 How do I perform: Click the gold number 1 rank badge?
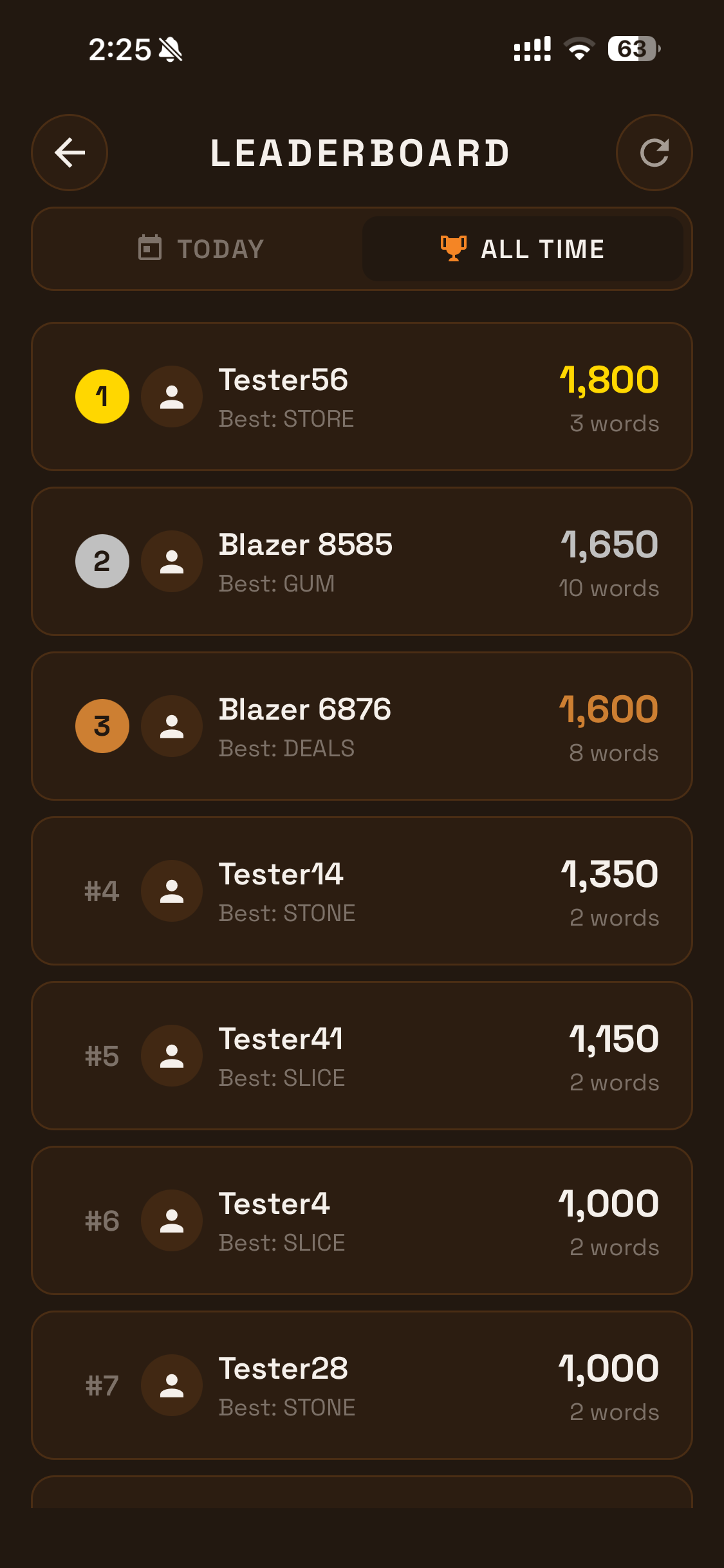pos(102,397)
